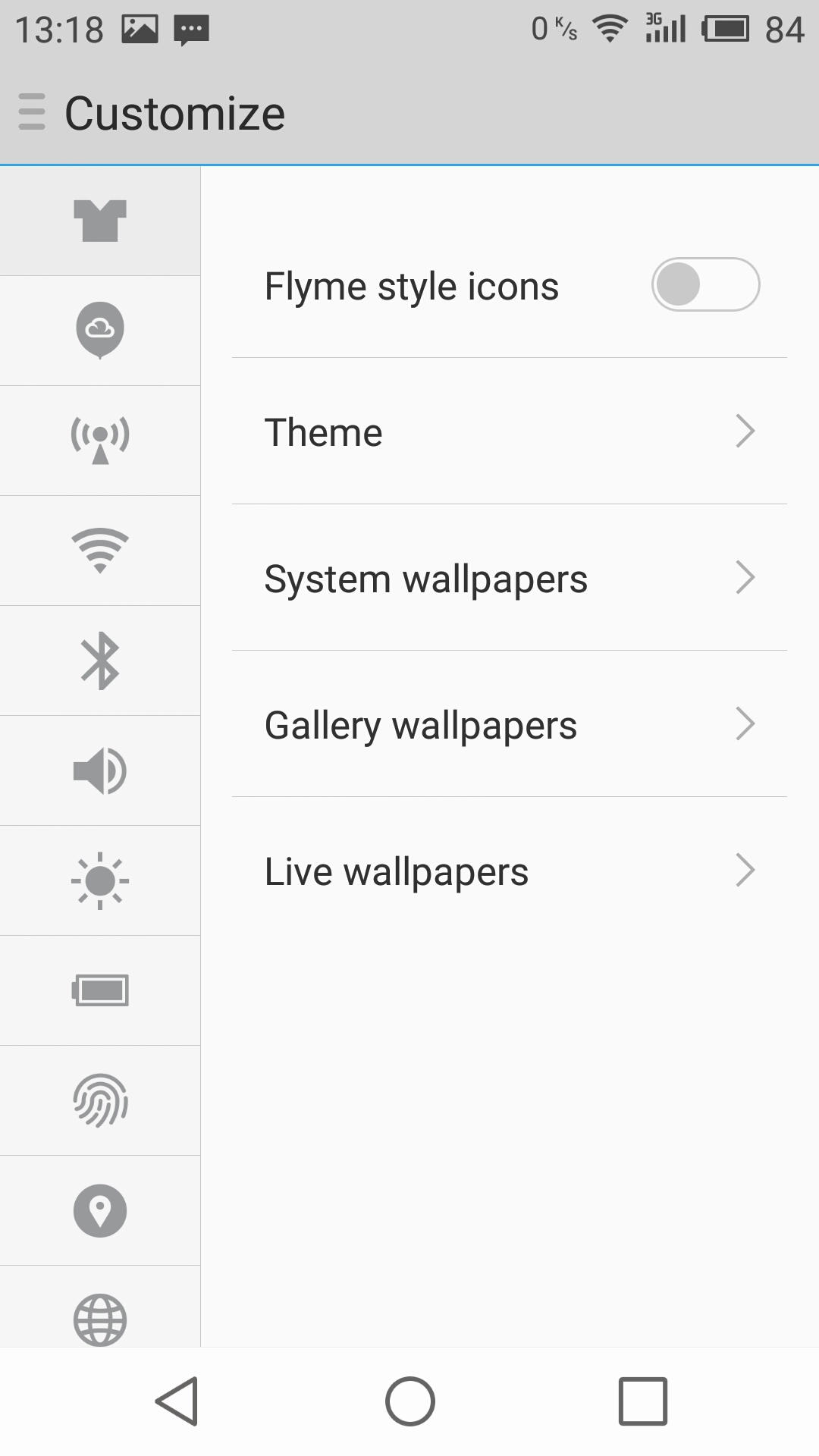
Task: Switch to the Bluetooth sidebar section
Action: pos(100,661)
